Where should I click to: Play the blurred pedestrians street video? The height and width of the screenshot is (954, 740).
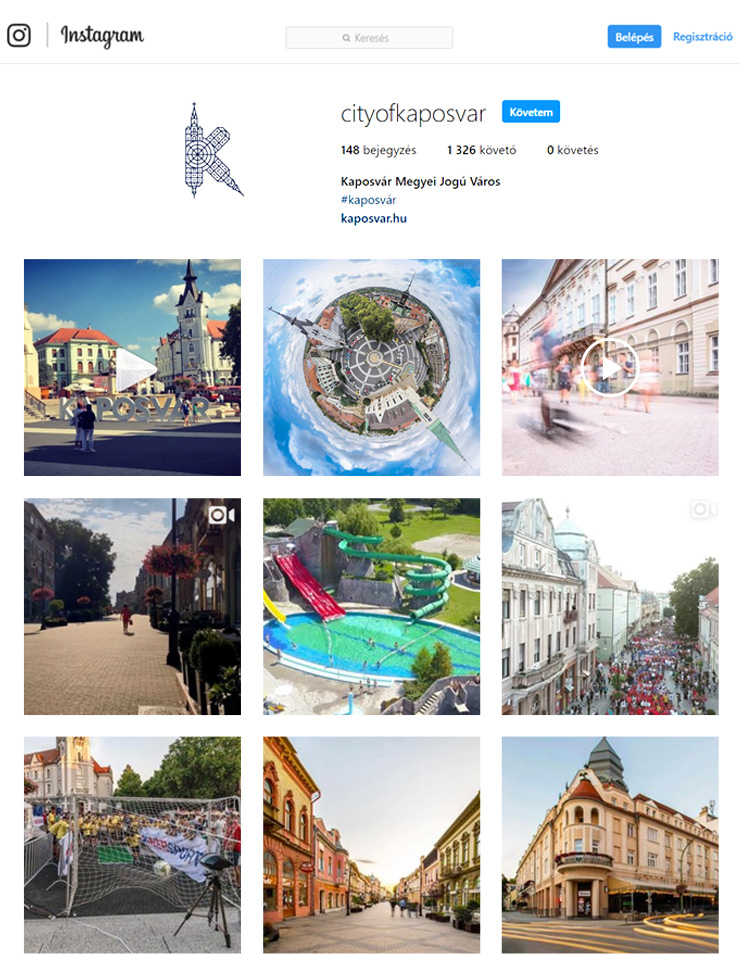(x=609, y=367)
